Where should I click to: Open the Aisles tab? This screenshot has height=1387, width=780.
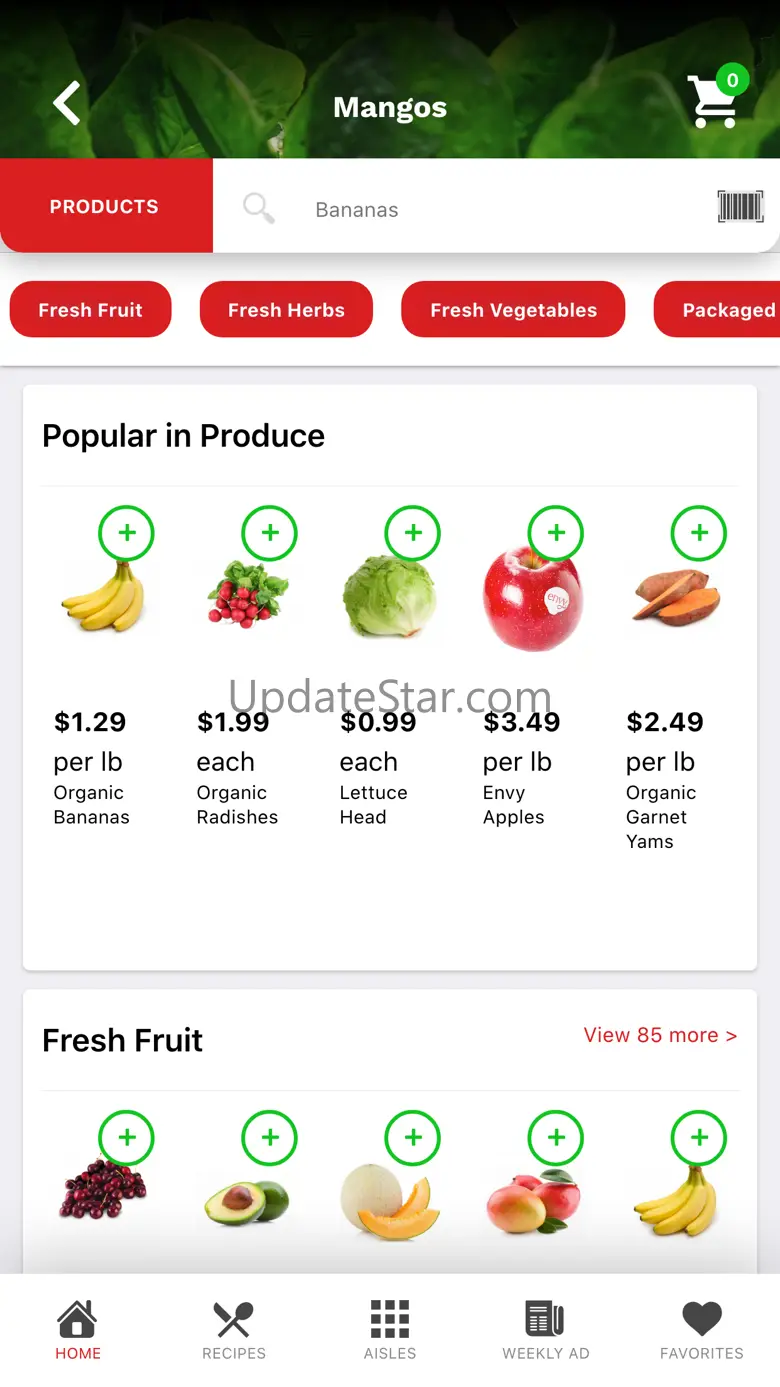click(390, 1330)
